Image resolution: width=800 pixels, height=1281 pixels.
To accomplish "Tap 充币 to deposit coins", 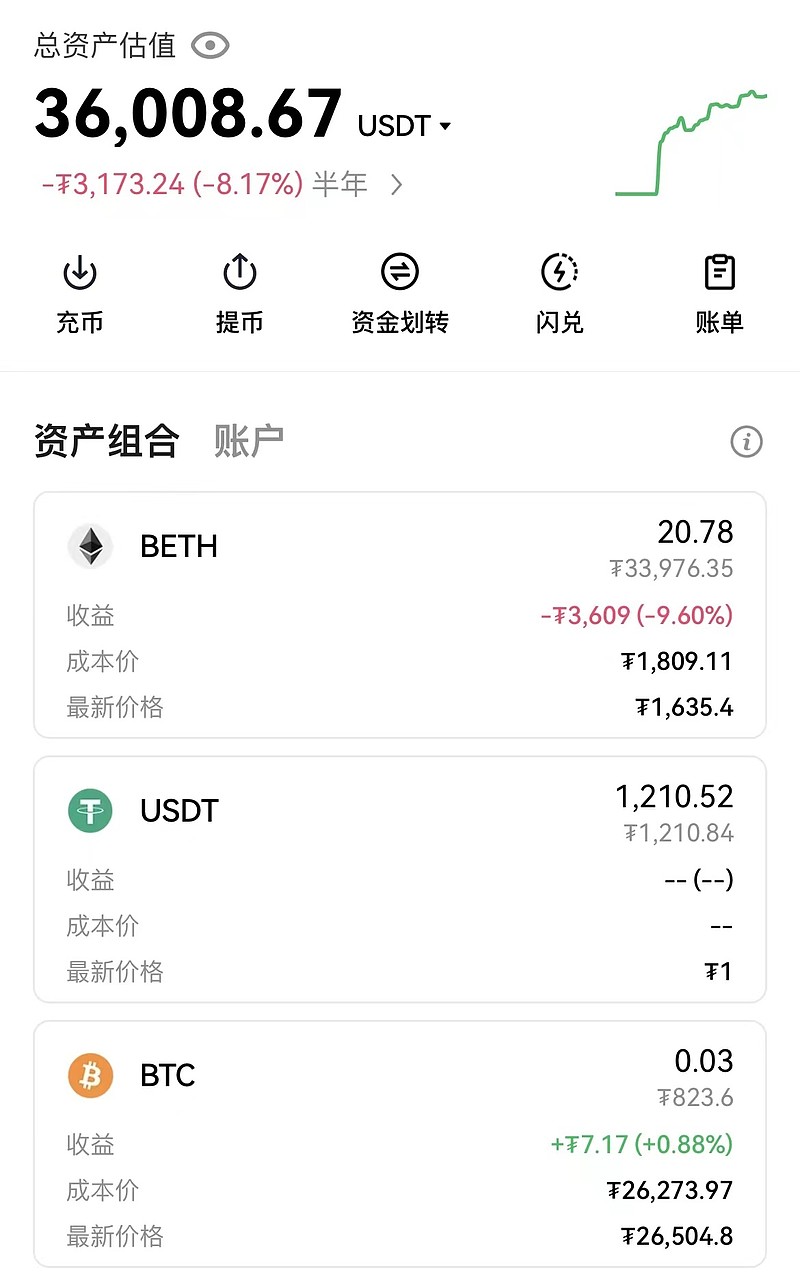I will [80, 295].
